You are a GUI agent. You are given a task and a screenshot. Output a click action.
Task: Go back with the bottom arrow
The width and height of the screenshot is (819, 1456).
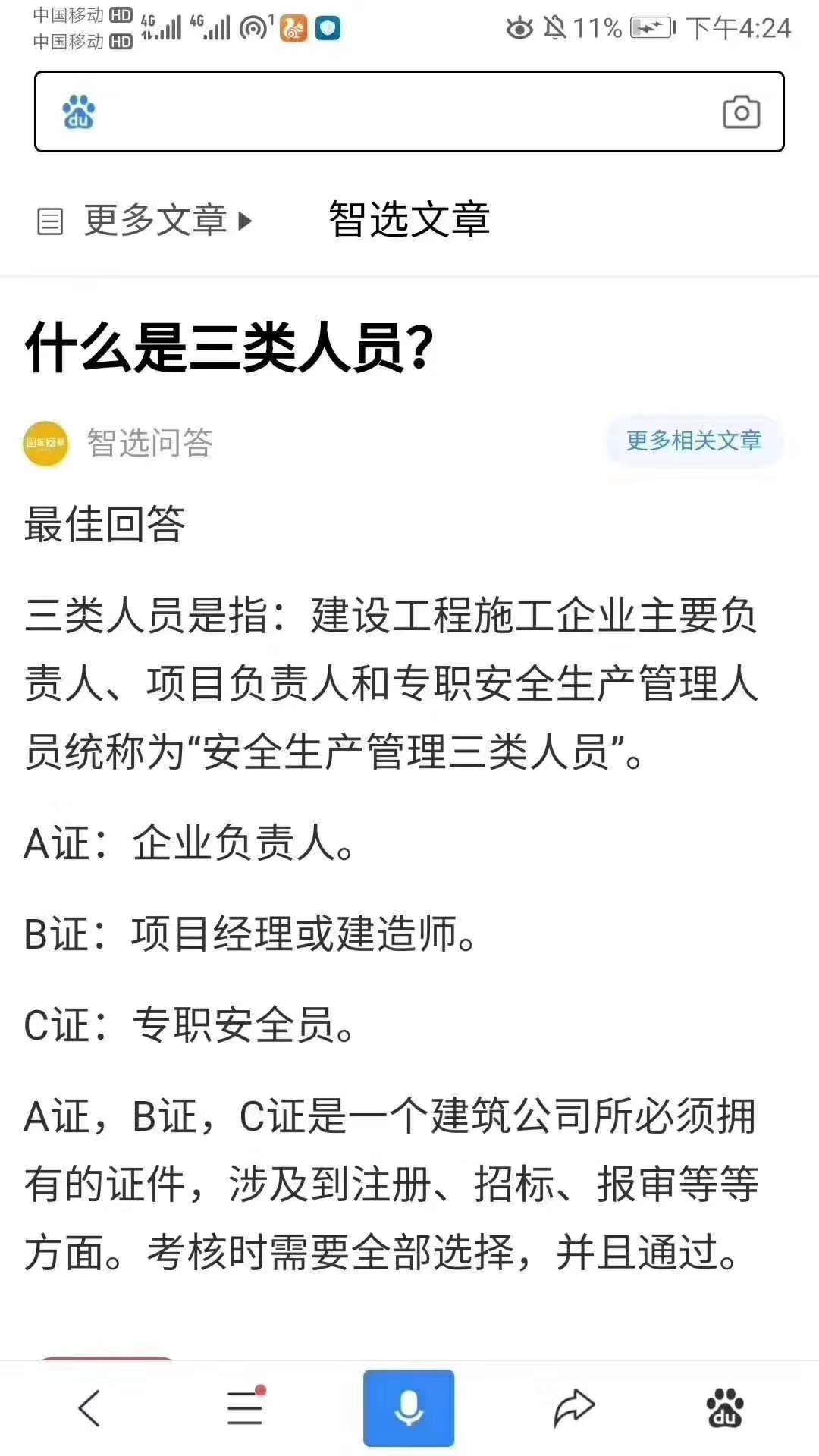(89, 1407)
